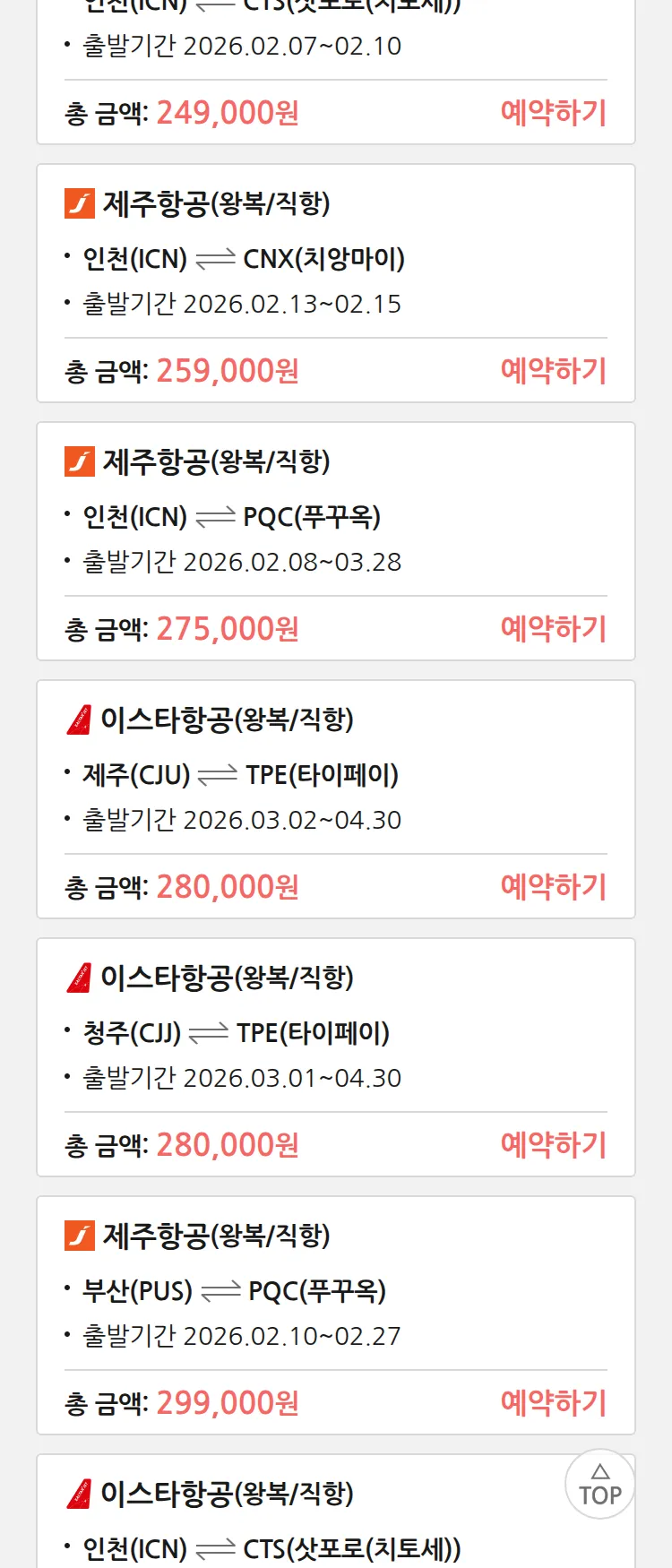The image size is (672, 1568).
Task: Jump back to top with the TOP button
Action: tap(599, 1485)
